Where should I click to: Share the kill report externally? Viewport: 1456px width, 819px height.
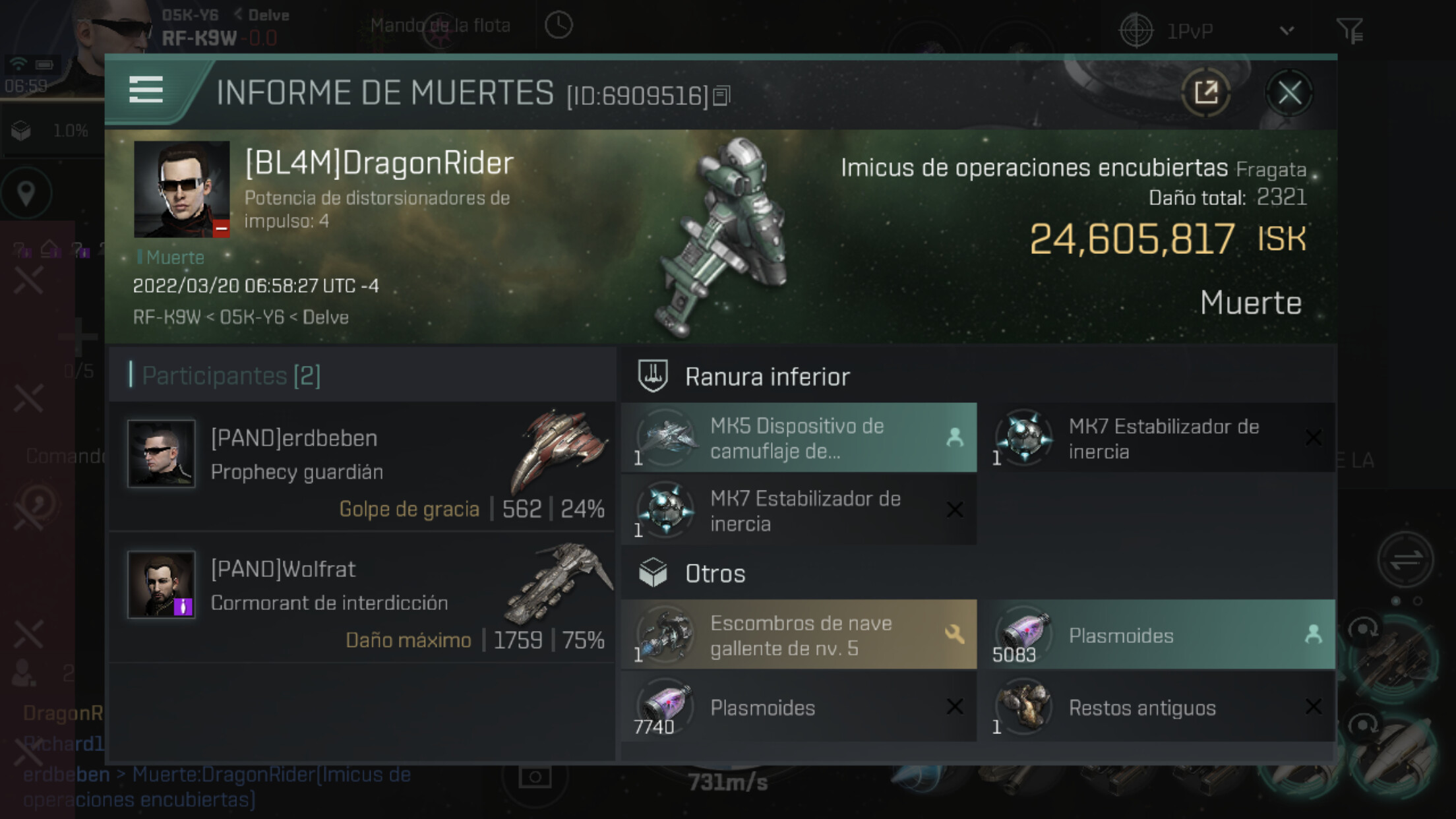pos(1205,93)
